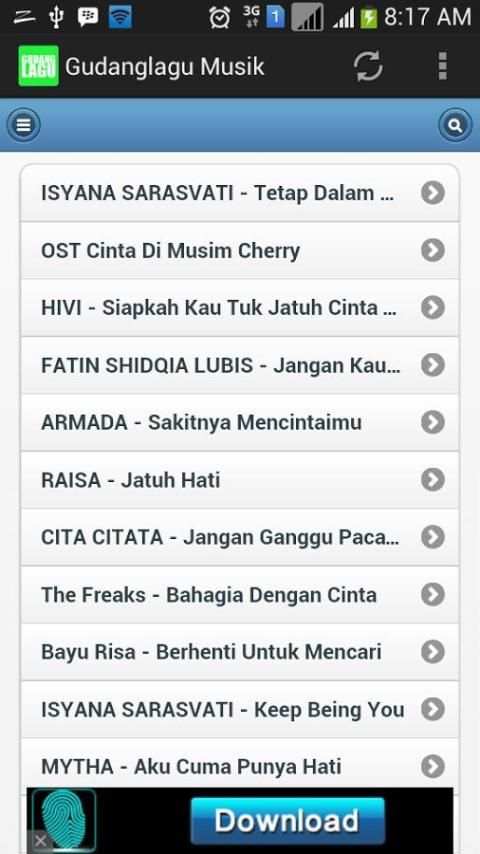Open RAISA - Jatuh Hati
480x854 pixels.
point(240,480)
